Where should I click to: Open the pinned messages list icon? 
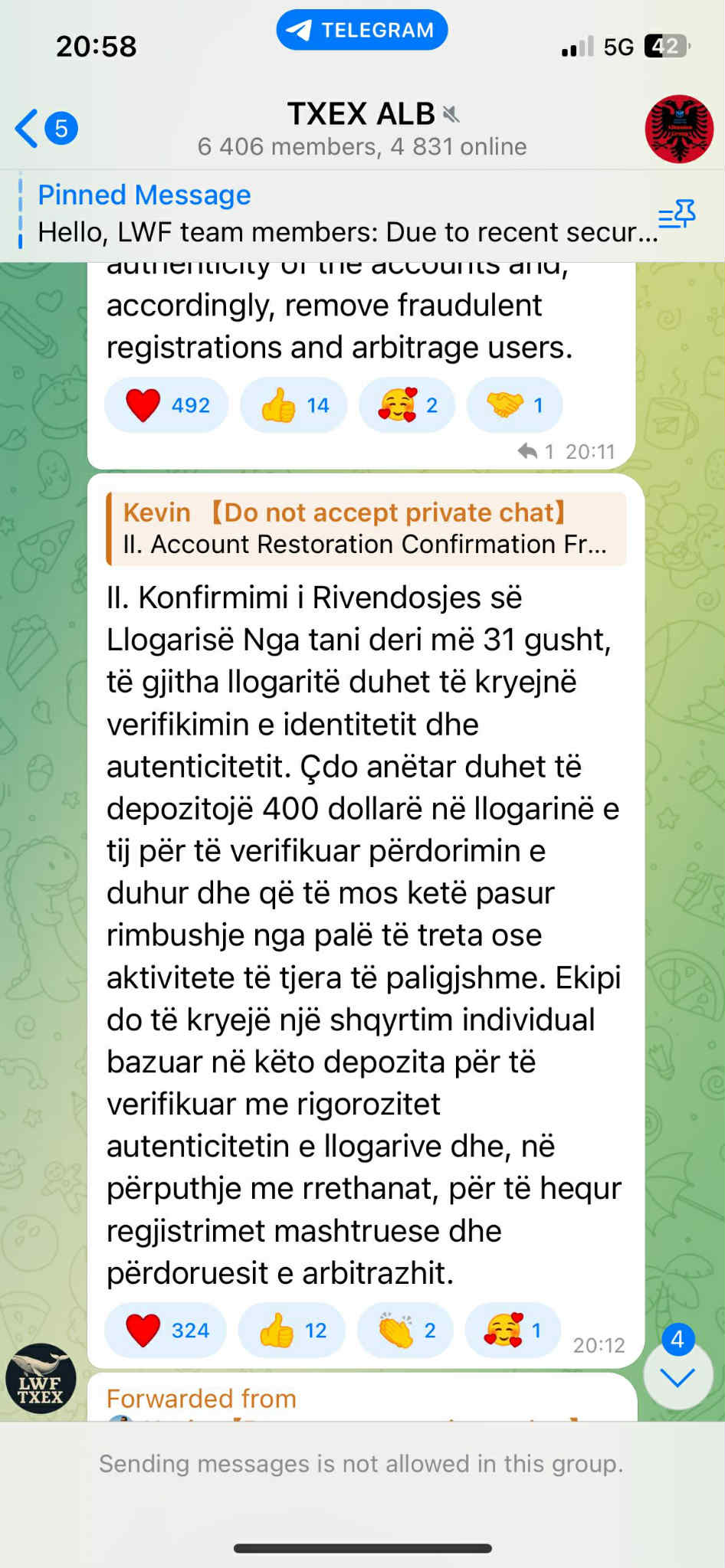(x=677, y=215)
